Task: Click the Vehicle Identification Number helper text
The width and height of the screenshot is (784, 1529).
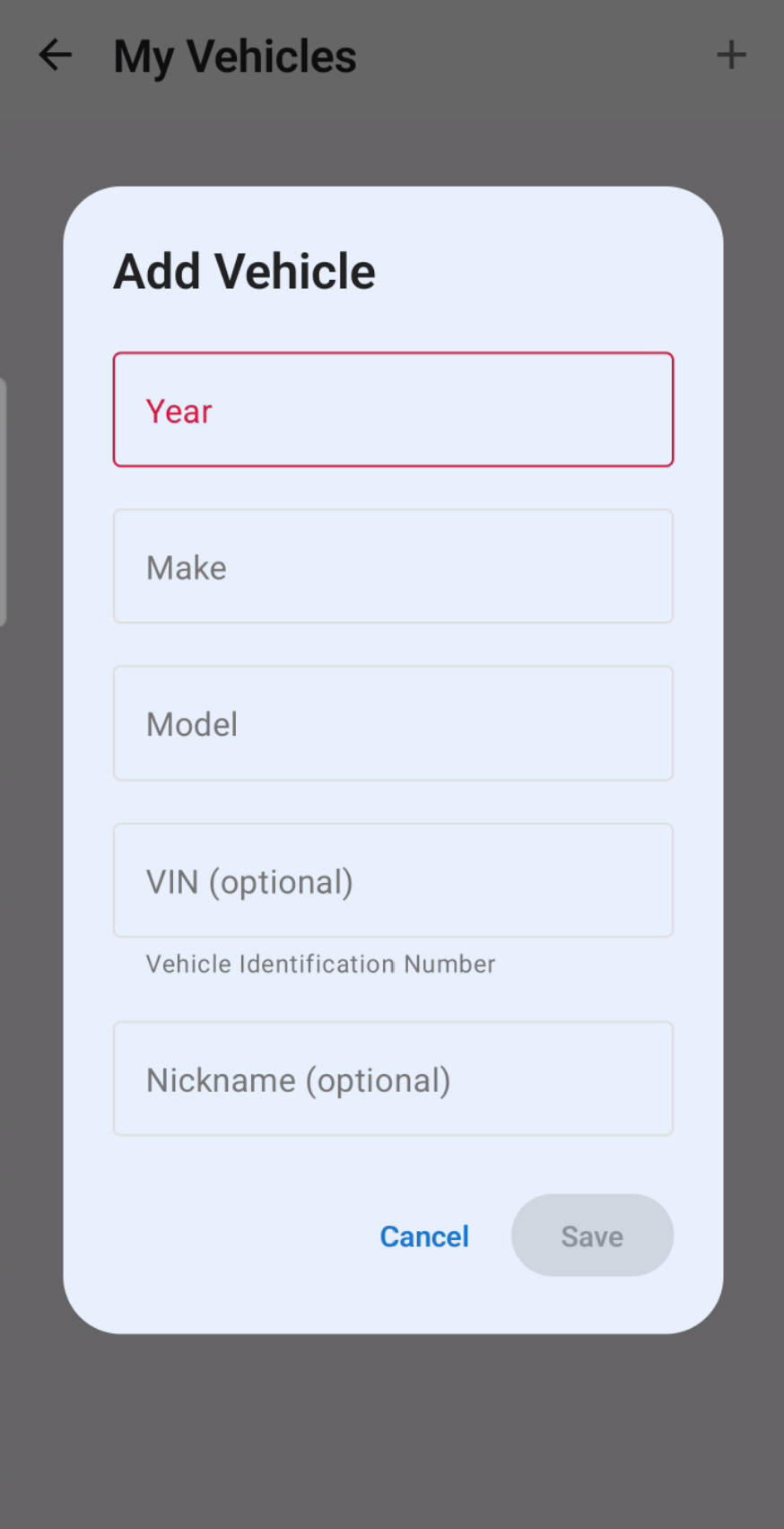Action: (320, 964)
